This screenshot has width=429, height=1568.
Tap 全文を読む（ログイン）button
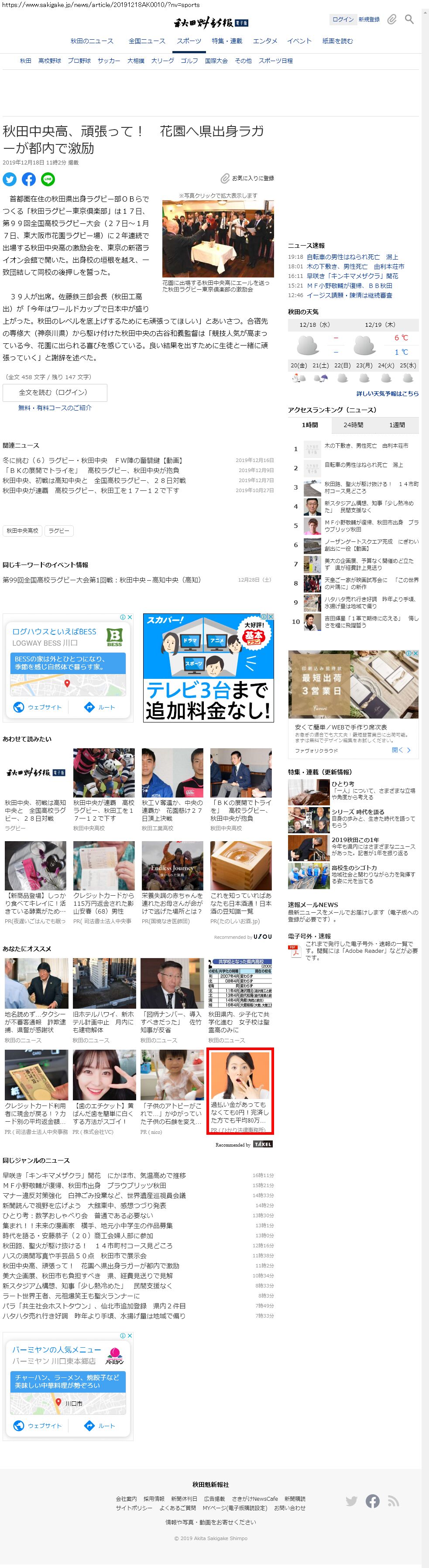pos(55,393)
